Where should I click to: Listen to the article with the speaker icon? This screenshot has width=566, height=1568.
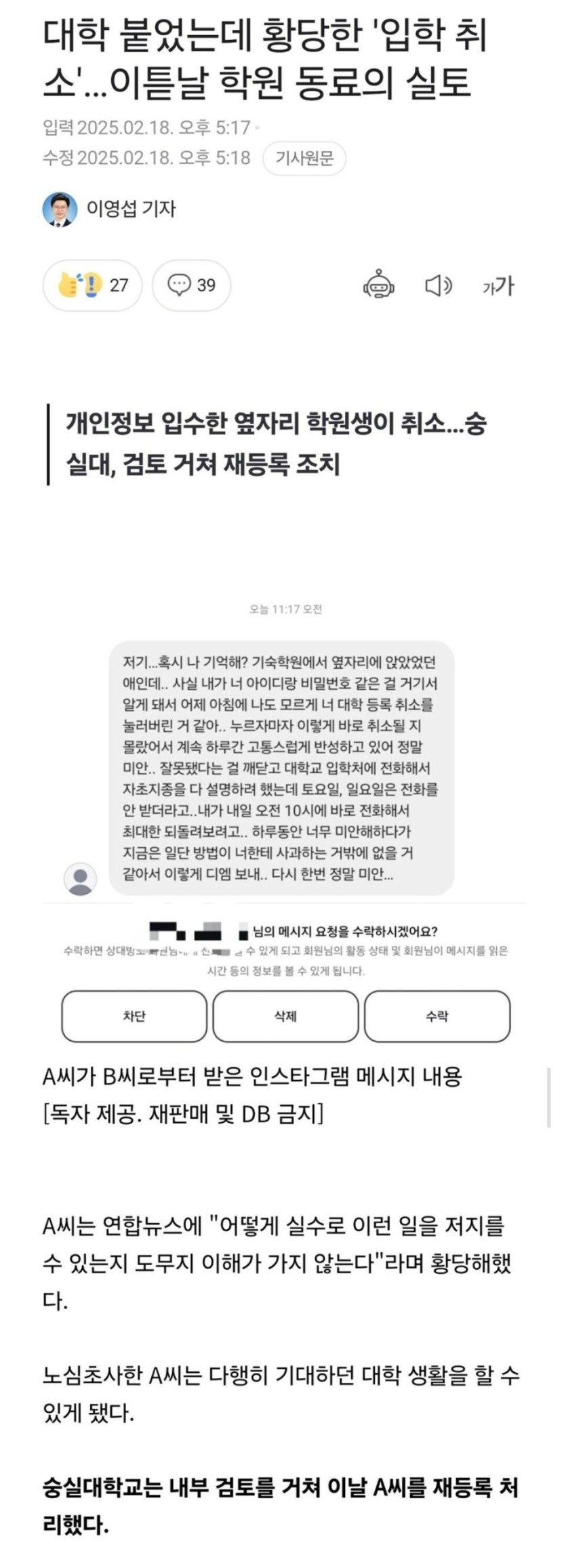pyautogui.click(x=438, y=286)
